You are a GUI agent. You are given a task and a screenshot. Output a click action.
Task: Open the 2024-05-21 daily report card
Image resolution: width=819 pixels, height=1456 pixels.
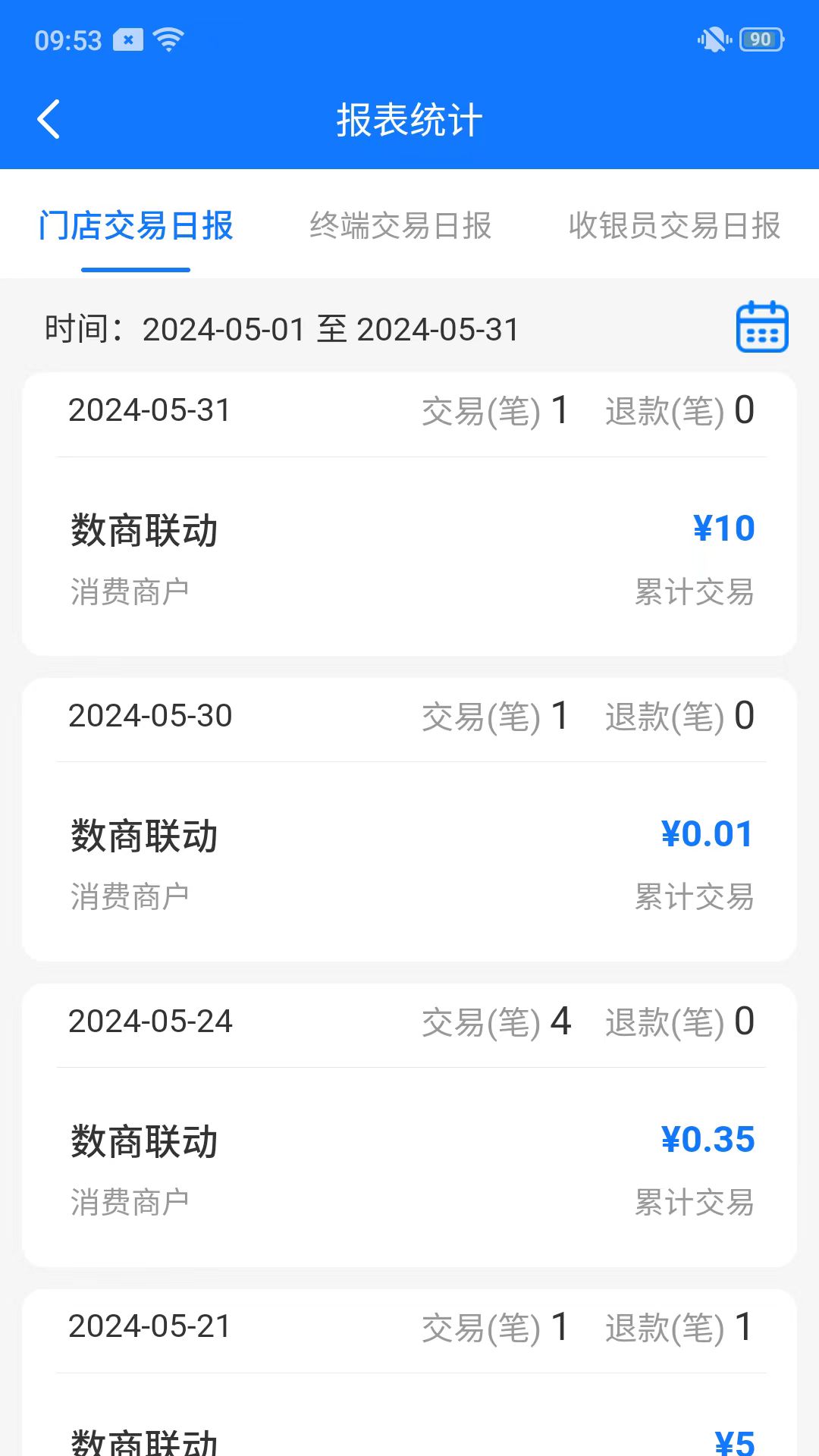[x=409, y=1373]
